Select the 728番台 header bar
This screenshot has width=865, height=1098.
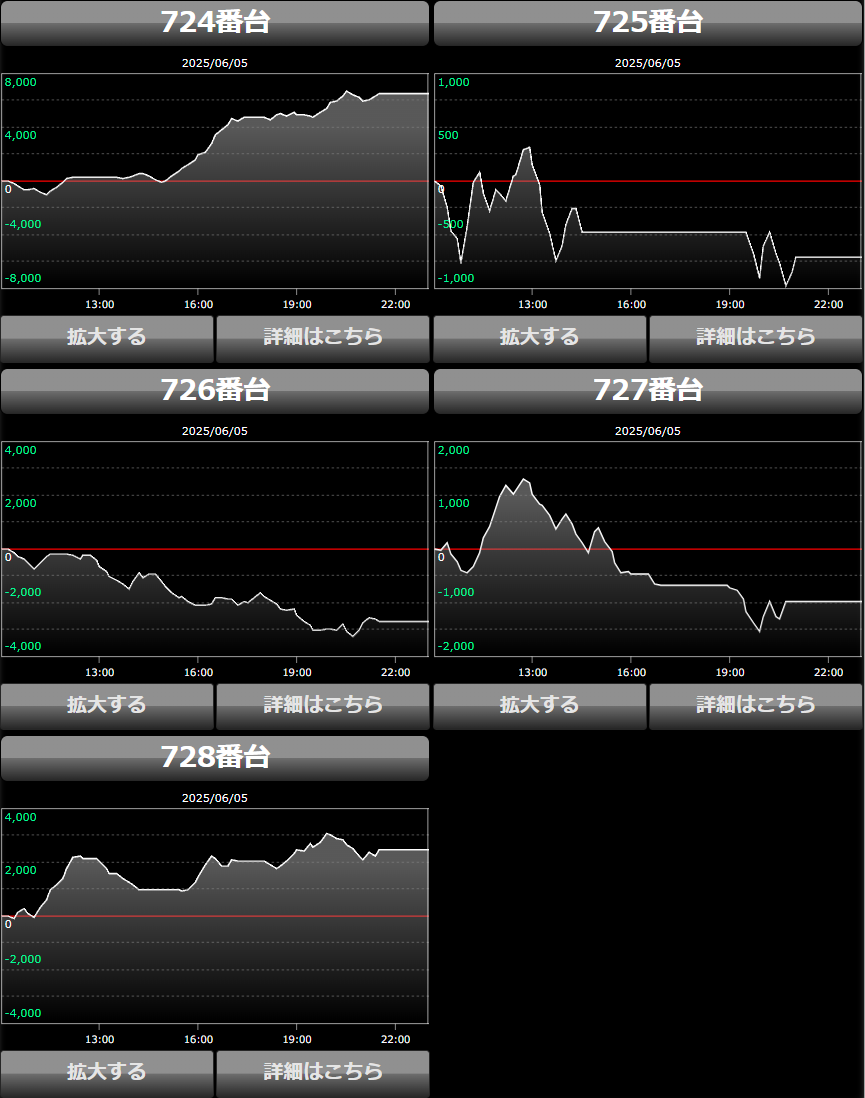click(x=215, y=758)
